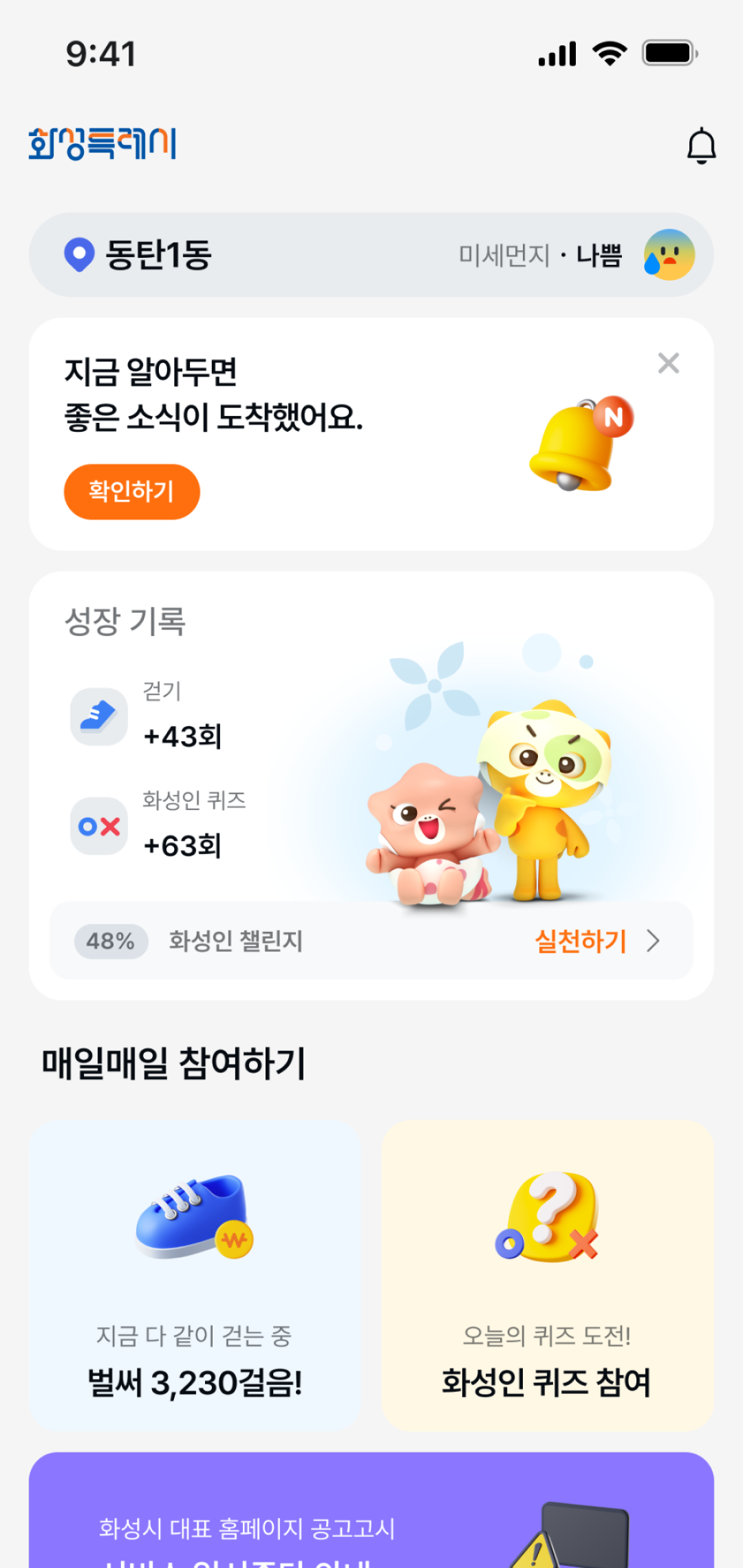Tap the 48% challenge progress badge
The image size is (743, 1568).
coord(111,941)
